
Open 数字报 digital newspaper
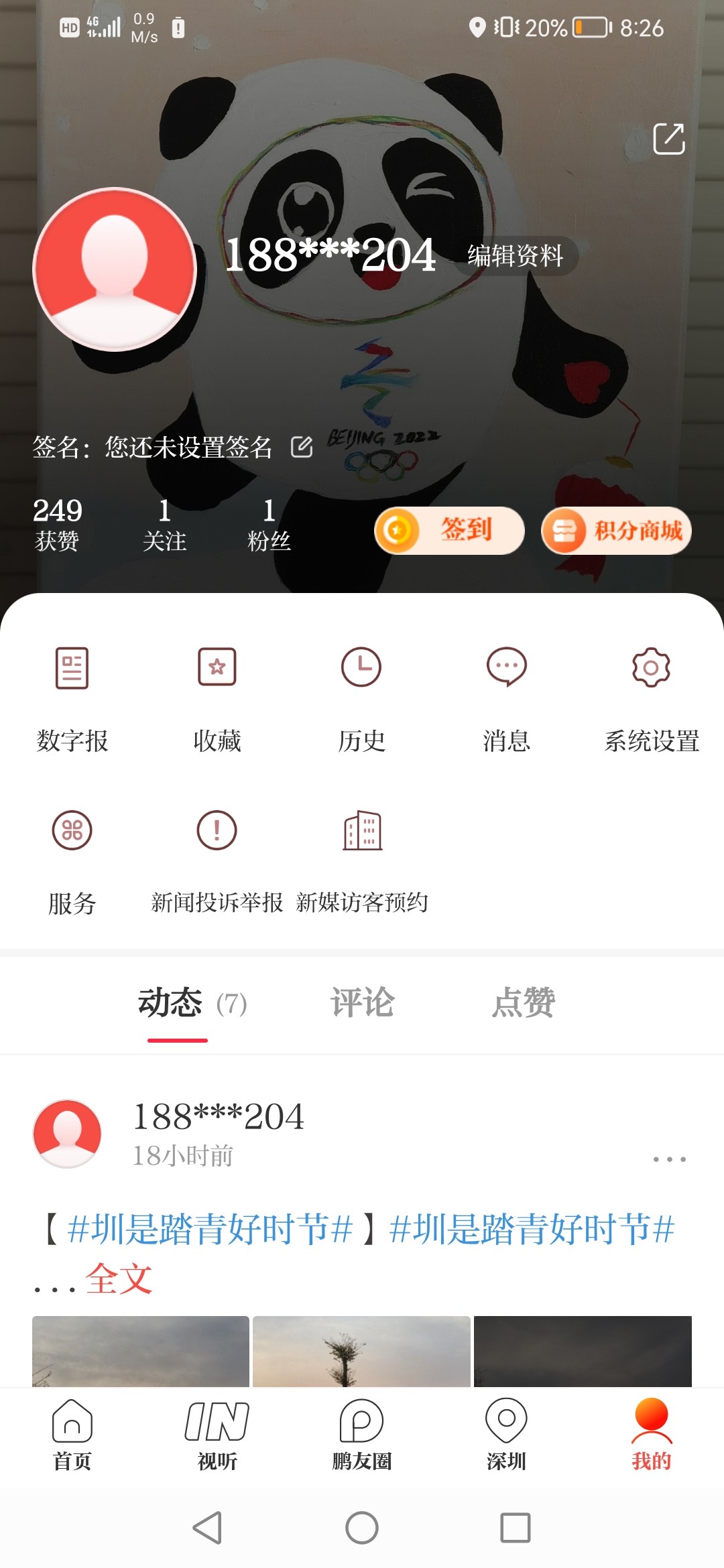coord(72,698)
